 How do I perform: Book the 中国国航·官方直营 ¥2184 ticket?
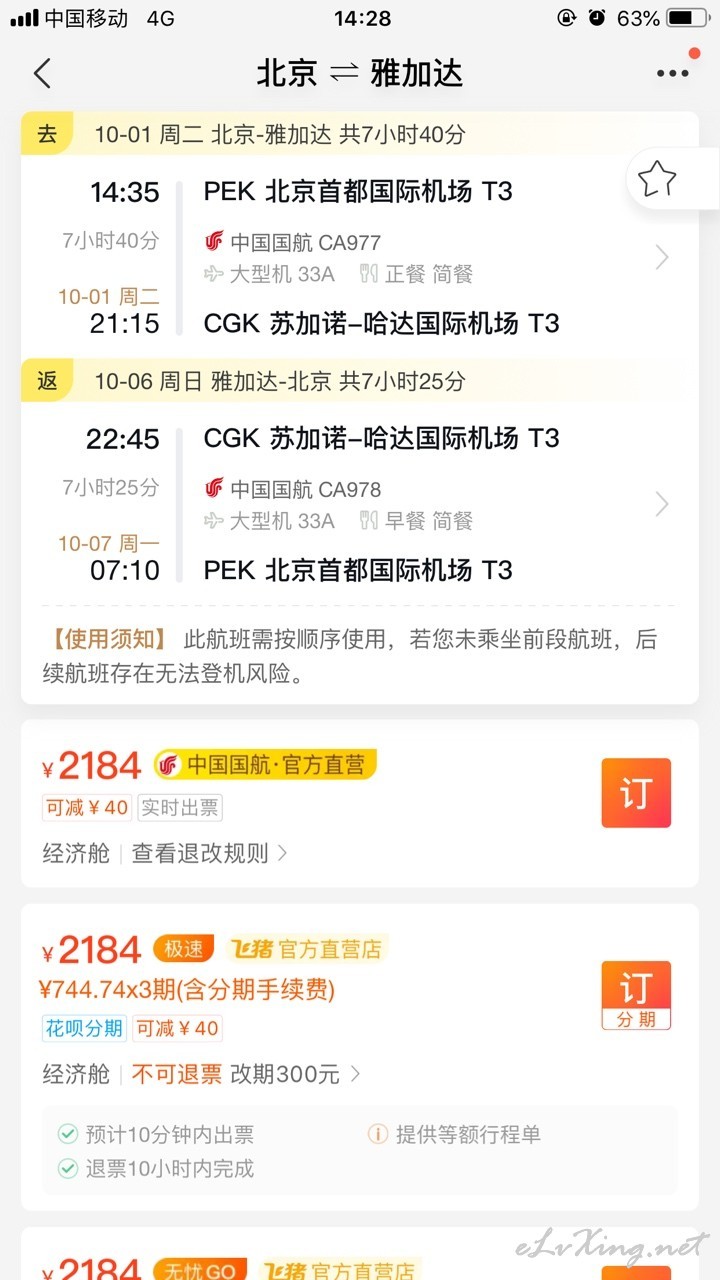(x=636, y=793)
